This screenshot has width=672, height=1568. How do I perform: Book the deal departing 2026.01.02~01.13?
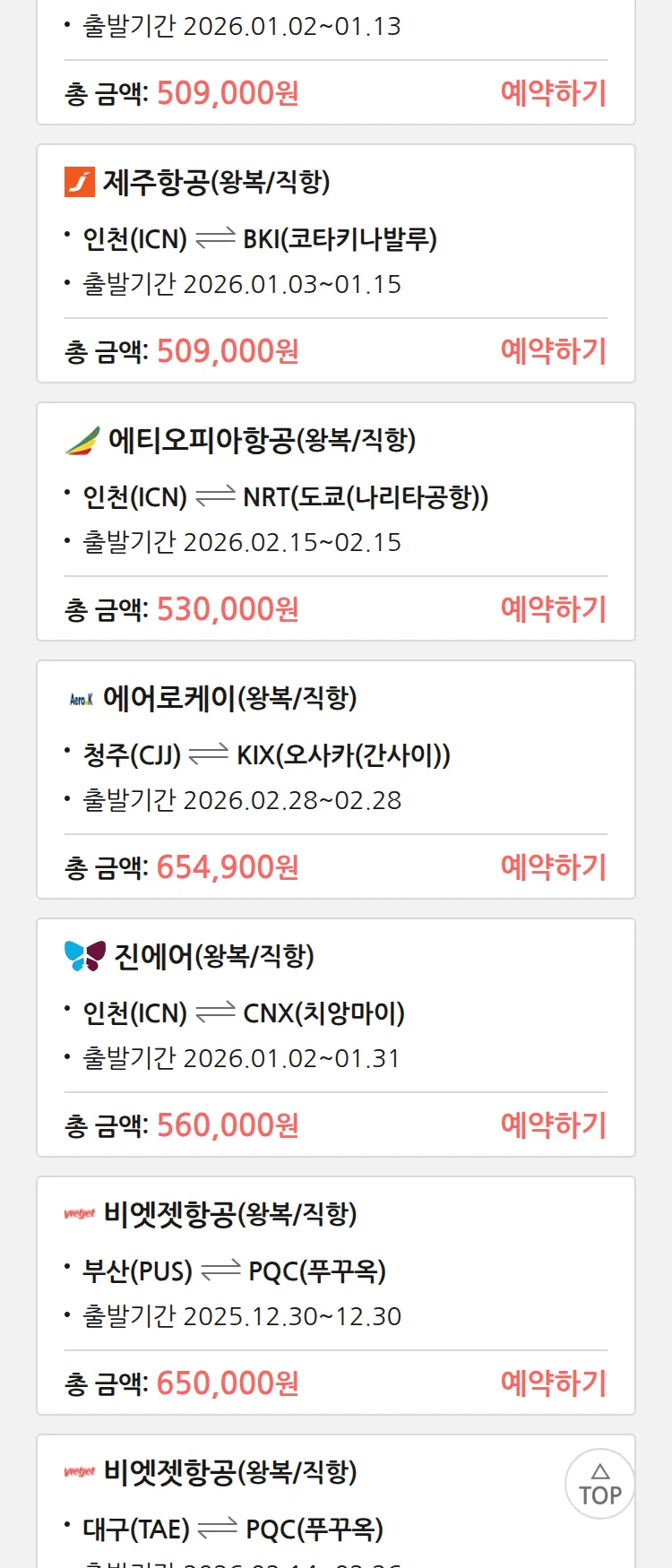click(553, 93)
